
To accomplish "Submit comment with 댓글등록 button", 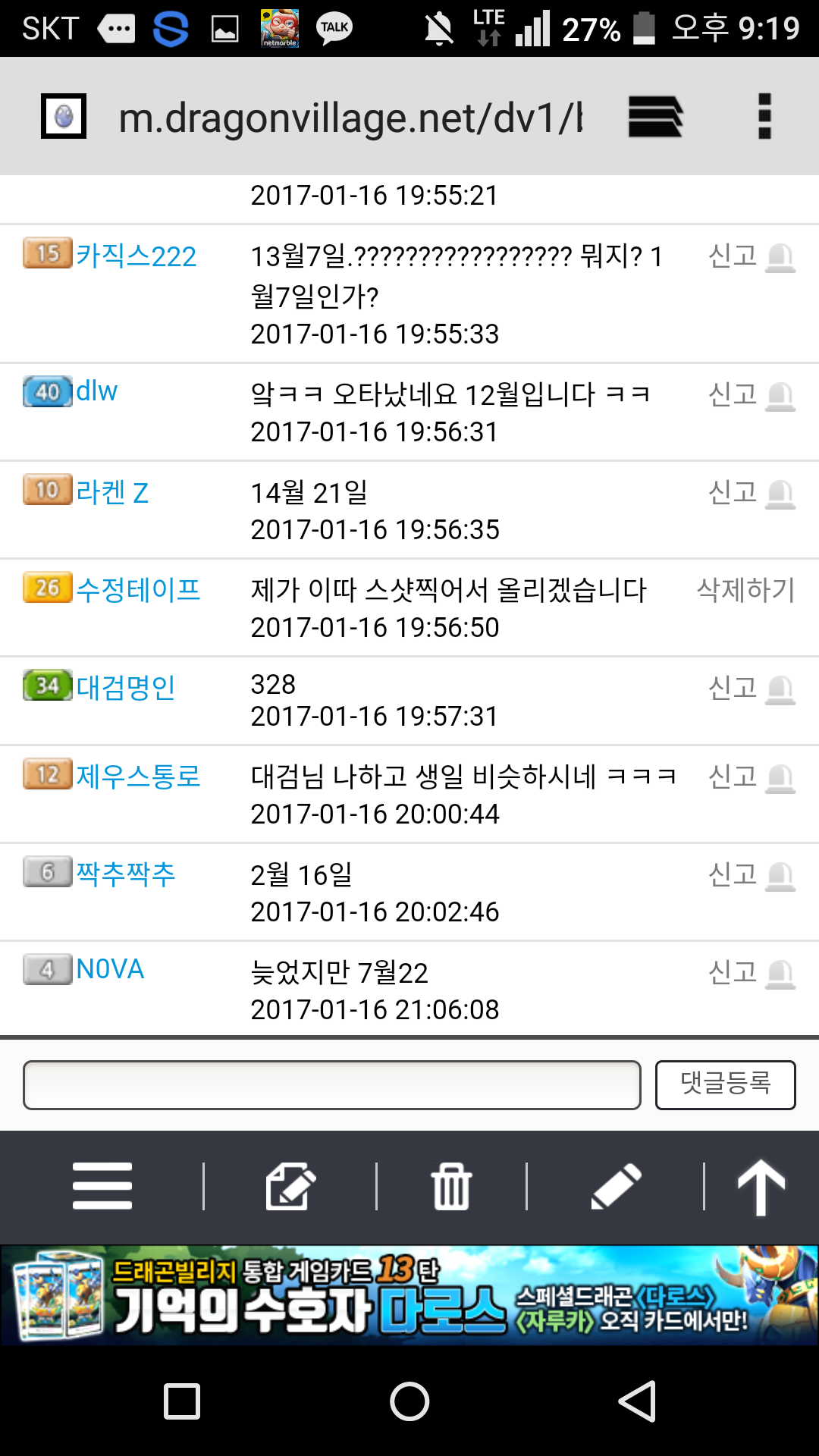I will pyautogui.click(x=725, y=1084).
